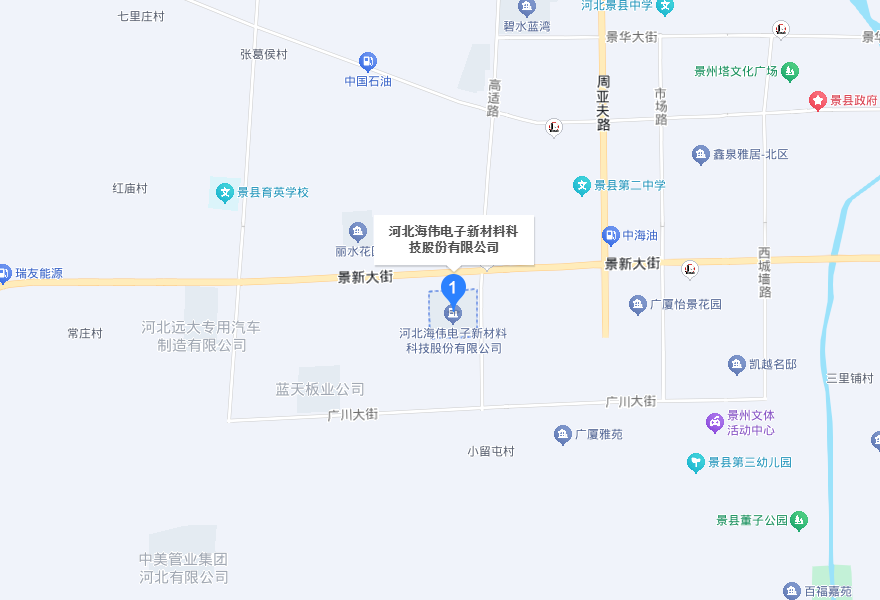Image resolution: width=880 pixels, height=600 pixels.
Task: Select the 景州文体活动中心 marker
Action: pos(714,422)
